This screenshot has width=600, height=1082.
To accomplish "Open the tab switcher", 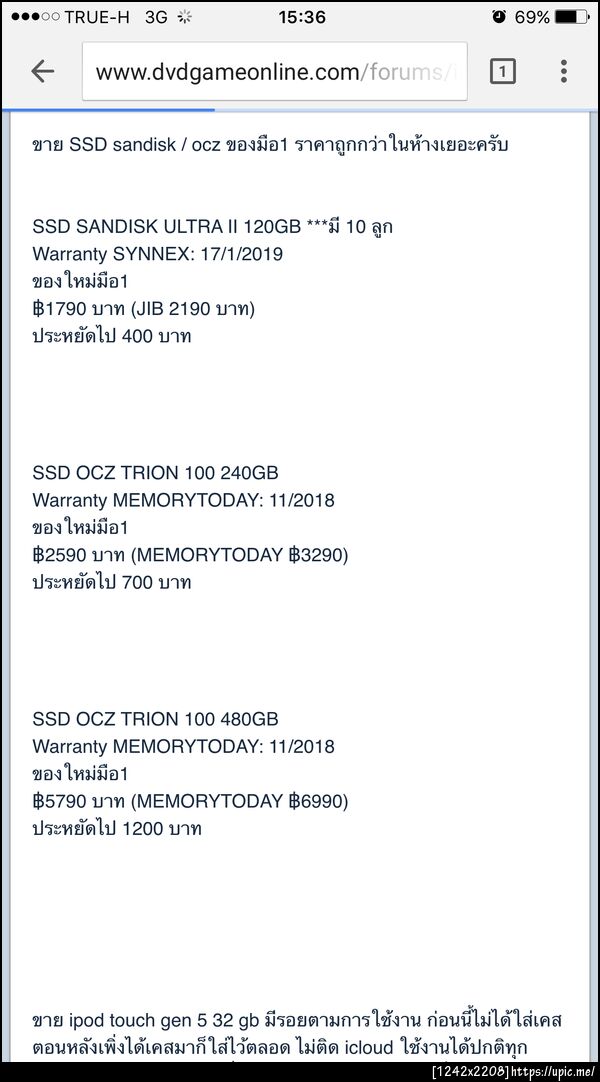I will pyautogui.click(x=502, y=71).
